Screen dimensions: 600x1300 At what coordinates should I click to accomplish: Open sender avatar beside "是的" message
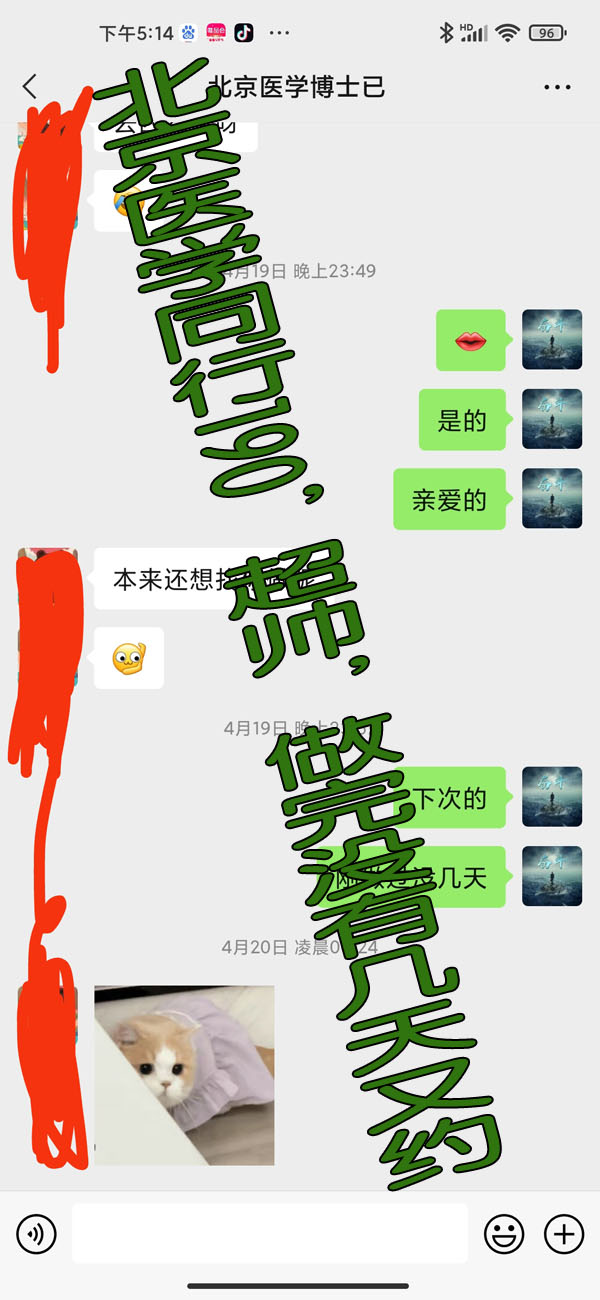coord(552,419)
